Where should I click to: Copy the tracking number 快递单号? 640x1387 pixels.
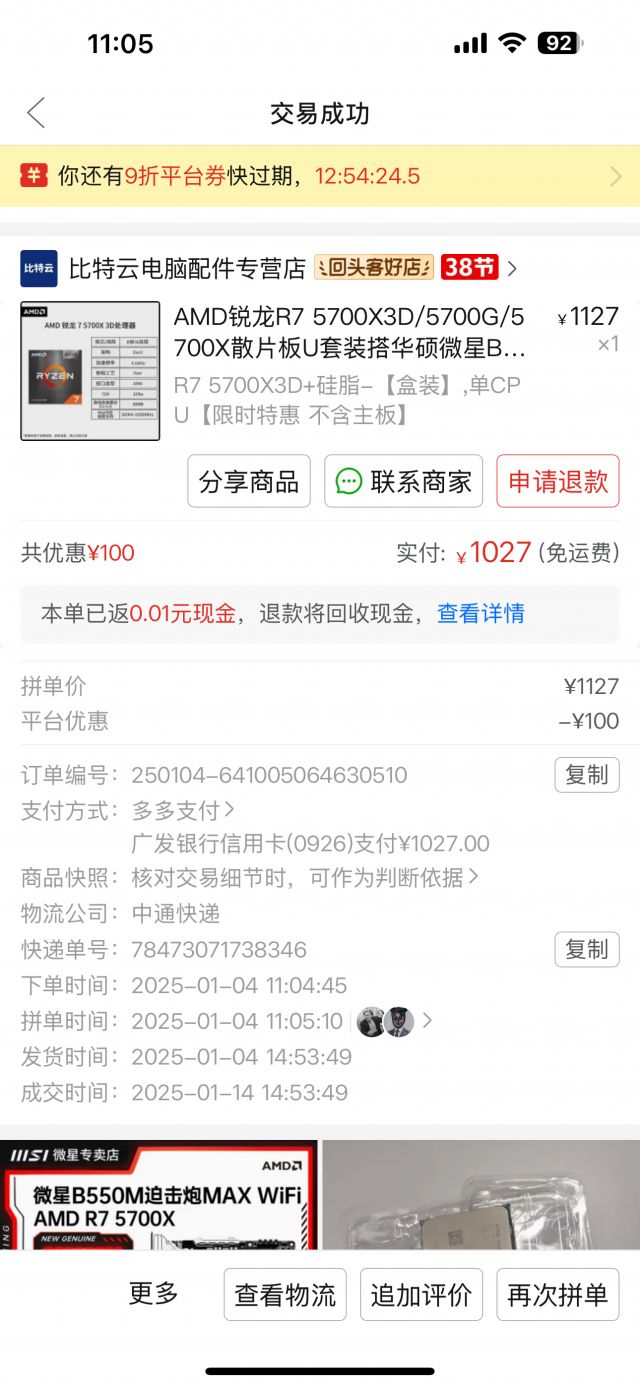click(x=587, y=949)
